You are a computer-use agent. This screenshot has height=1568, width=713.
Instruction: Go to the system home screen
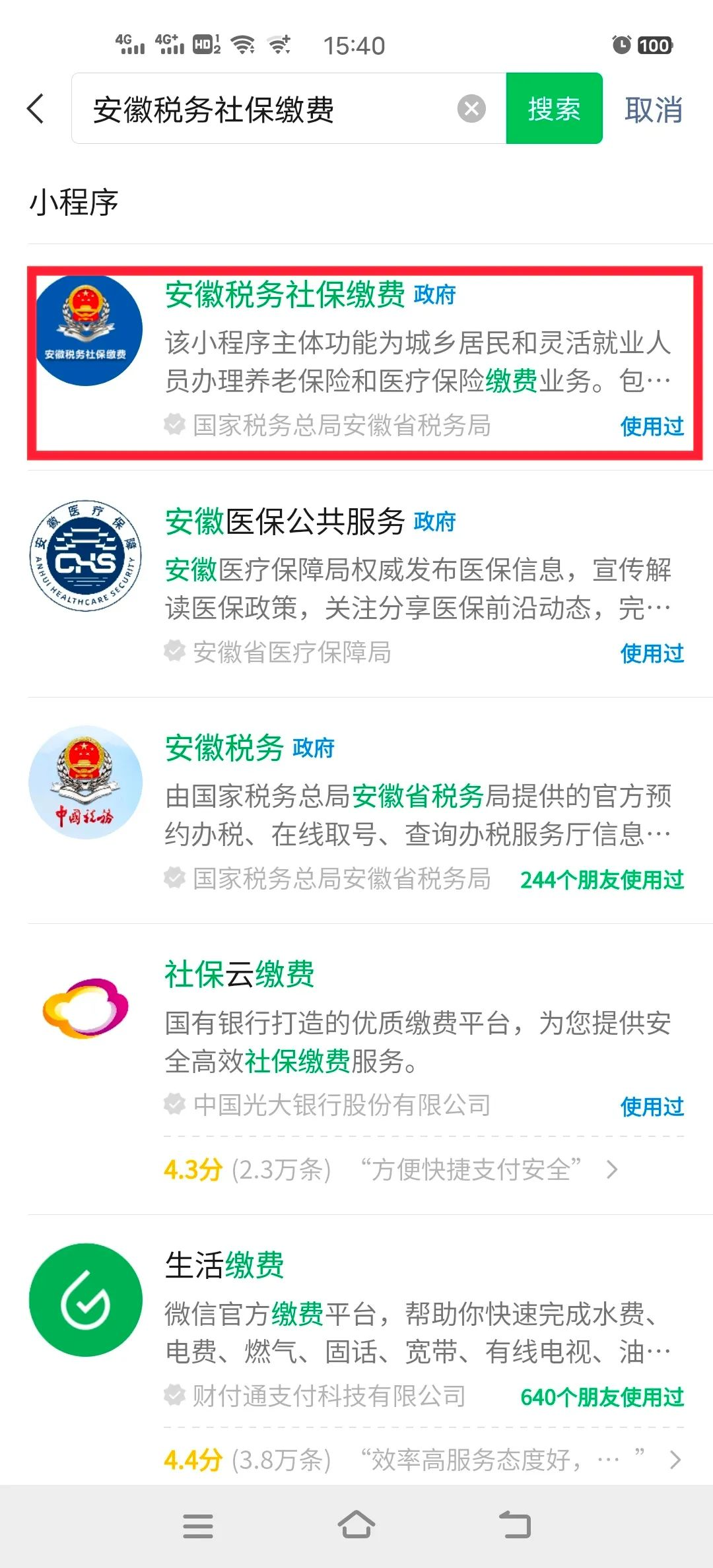pyautogui.click(x=356, y=1524)
